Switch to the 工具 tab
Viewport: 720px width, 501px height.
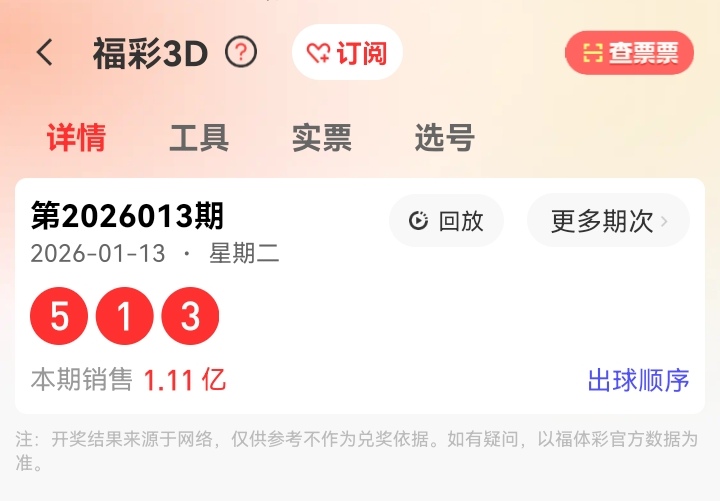[199, 138]
